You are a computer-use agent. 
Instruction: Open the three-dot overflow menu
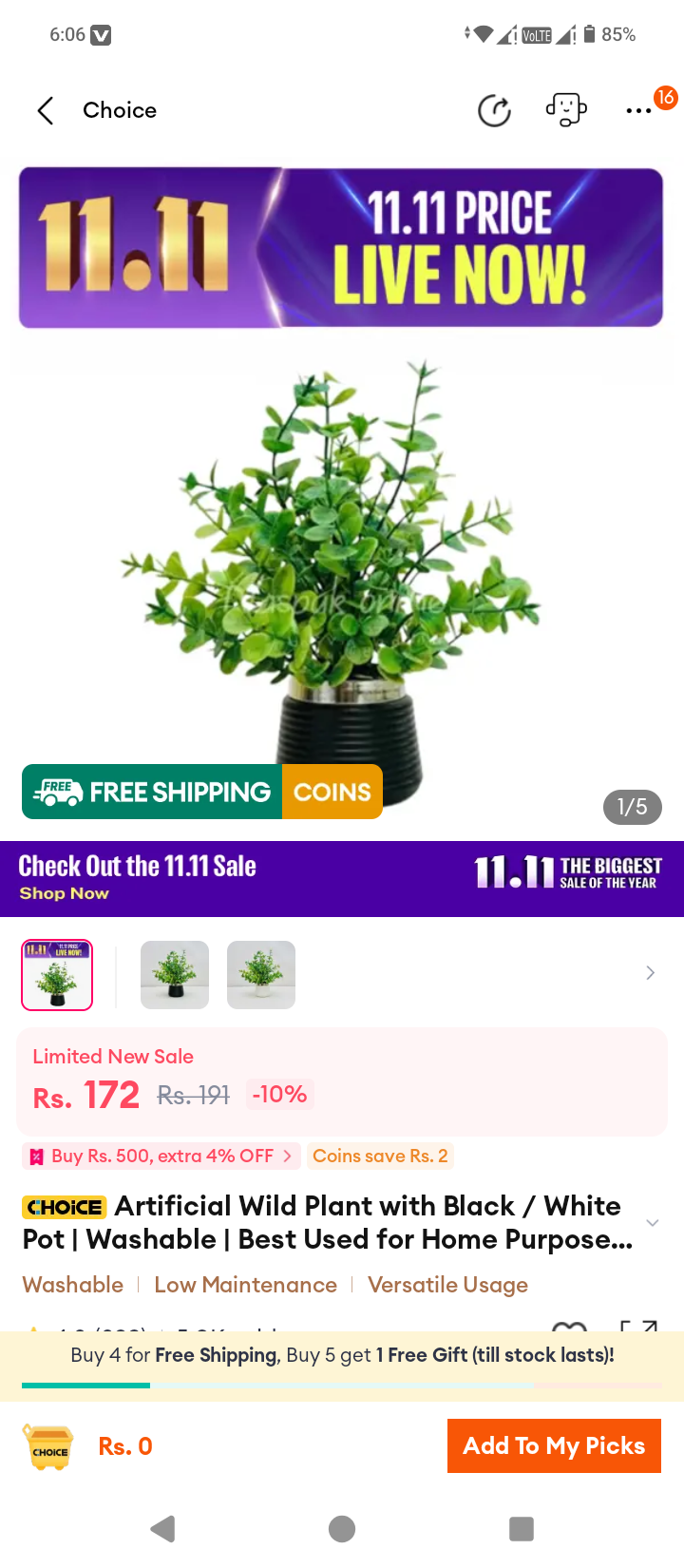click(x=638, y=111)
